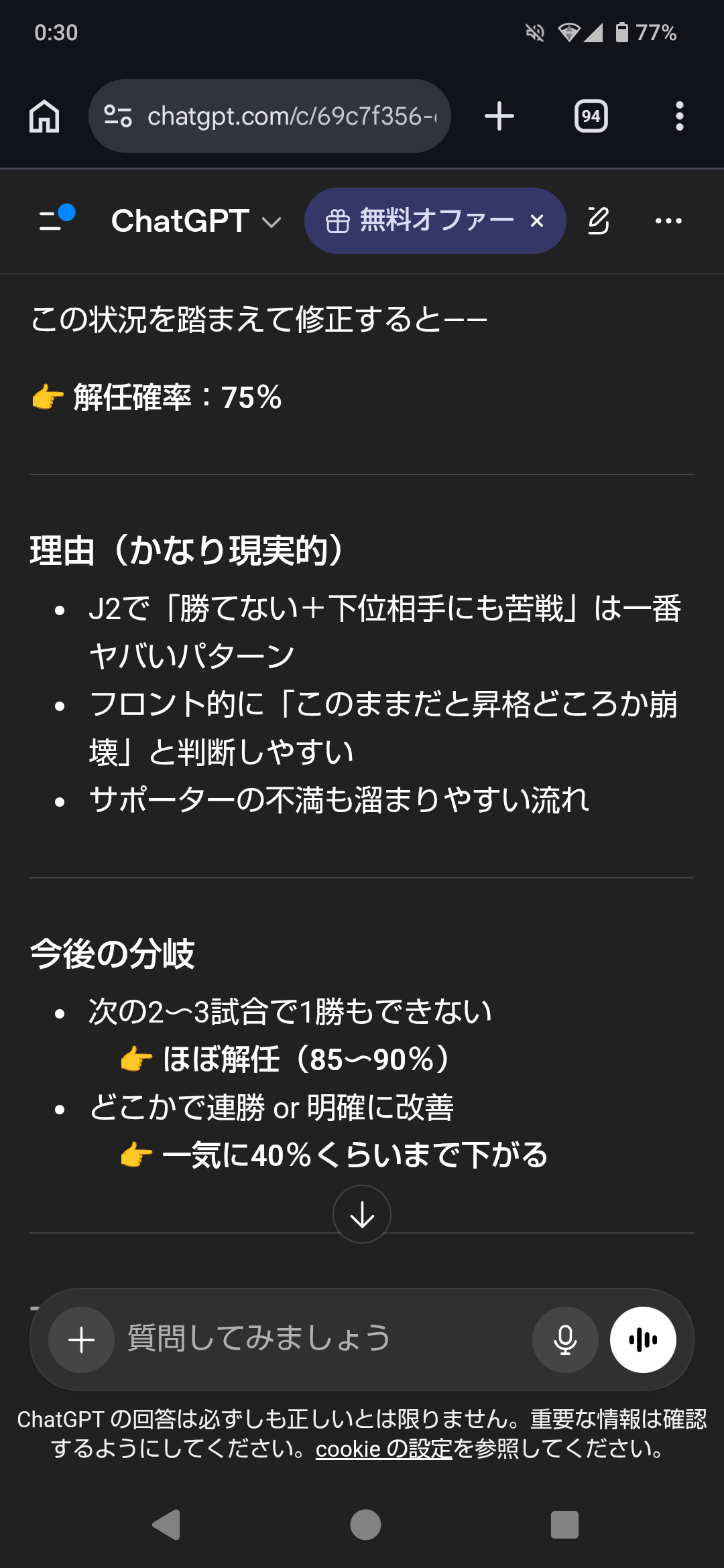This screenshot has height=1568, width=724.
Task: Open the ChatGPT sidebar menu
Action: click(55, 220)
